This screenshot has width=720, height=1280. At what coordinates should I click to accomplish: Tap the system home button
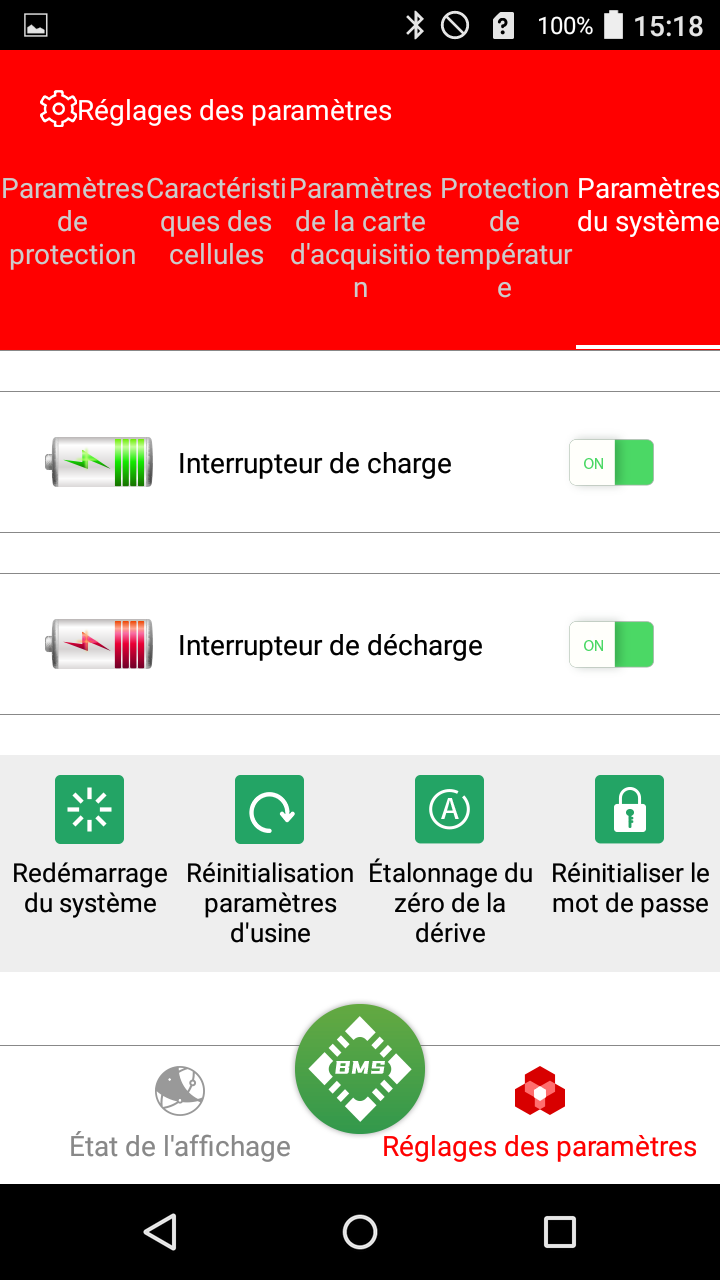coord(360,1232)
